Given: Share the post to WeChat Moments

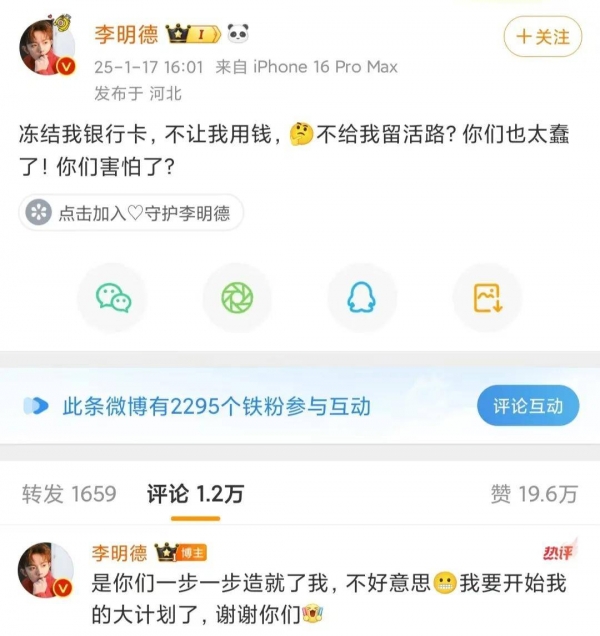Looking at the screenshot, I should coord(237,297).
